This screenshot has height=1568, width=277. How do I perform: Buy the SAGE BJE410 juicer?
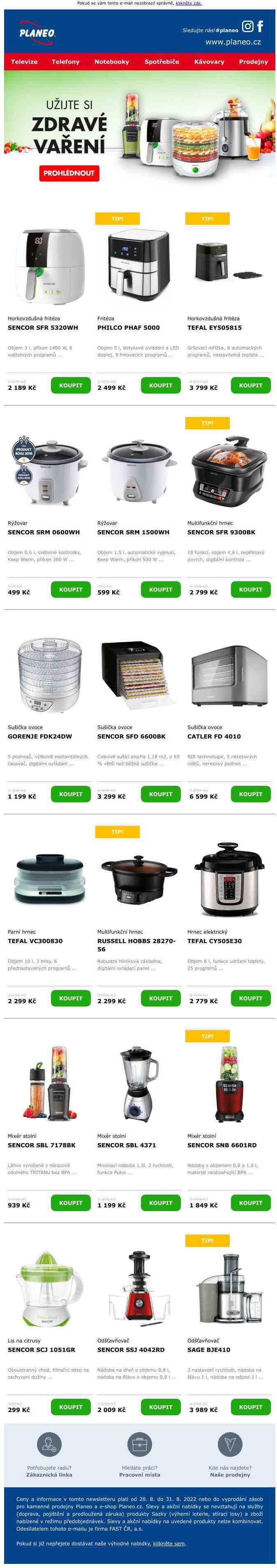point(250,1407)
